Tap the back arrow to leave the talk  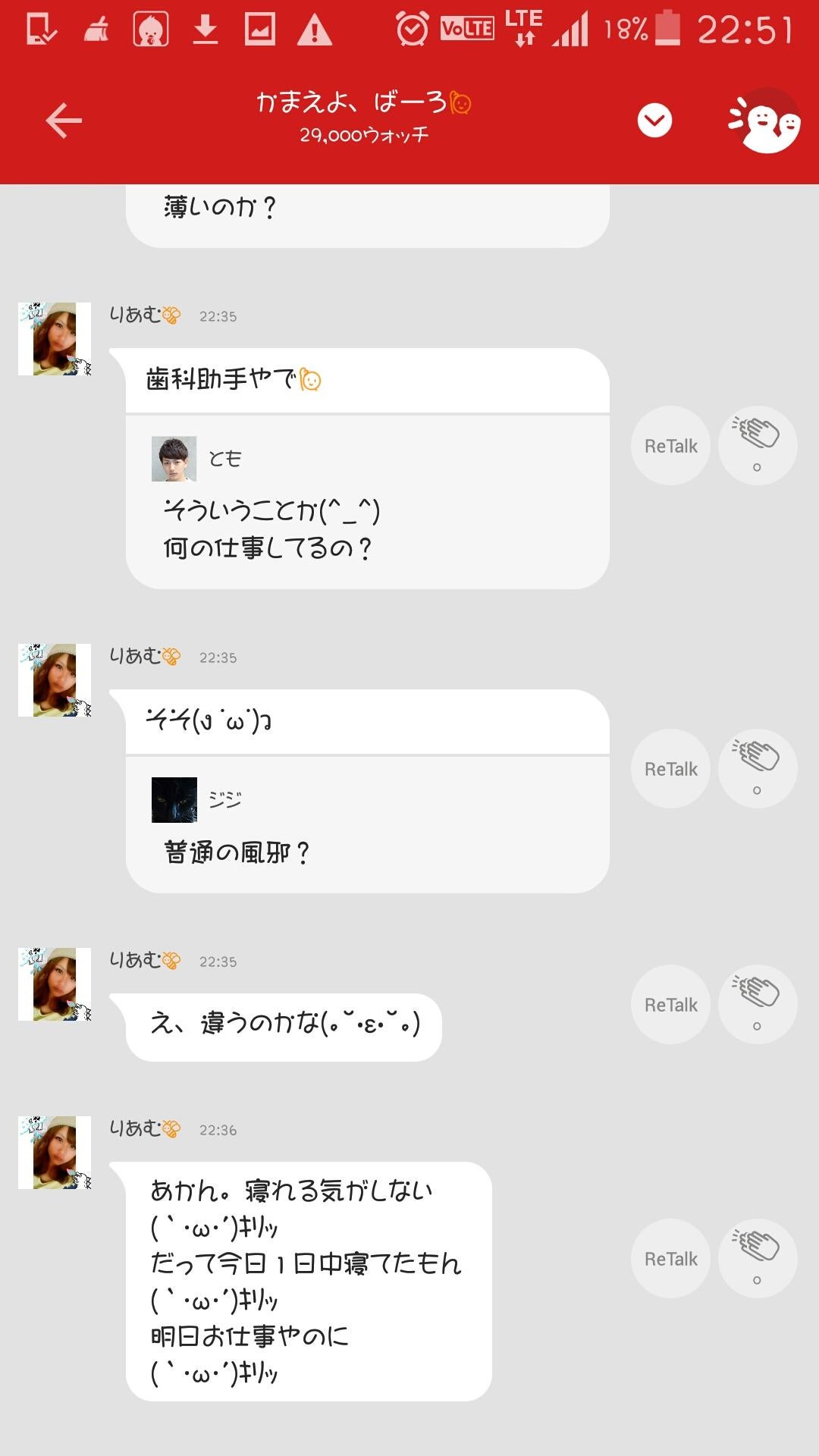[64, 118]
